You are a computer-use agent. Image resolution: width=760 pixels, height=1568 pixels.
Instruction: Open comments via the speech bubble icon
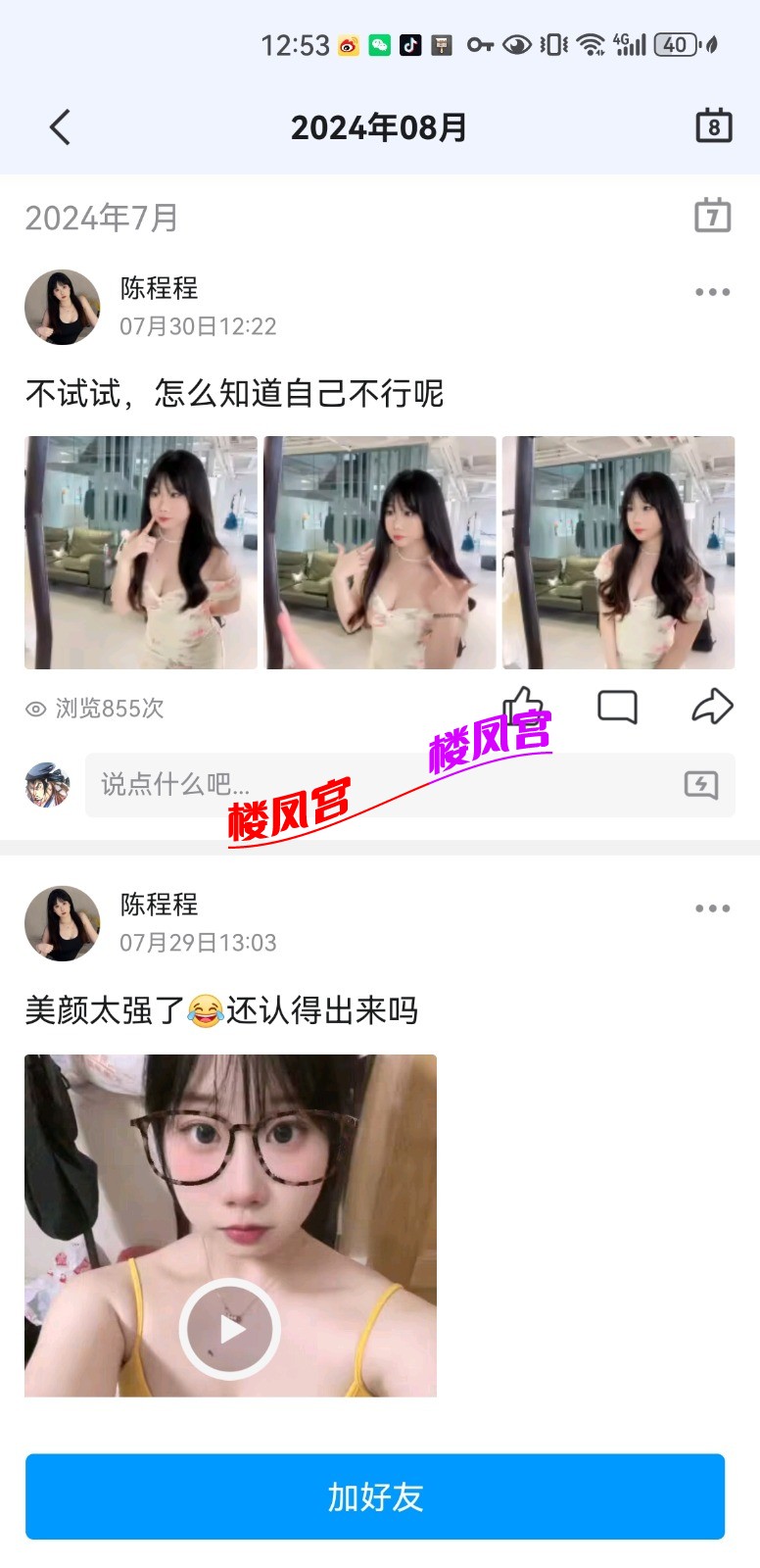617,706
